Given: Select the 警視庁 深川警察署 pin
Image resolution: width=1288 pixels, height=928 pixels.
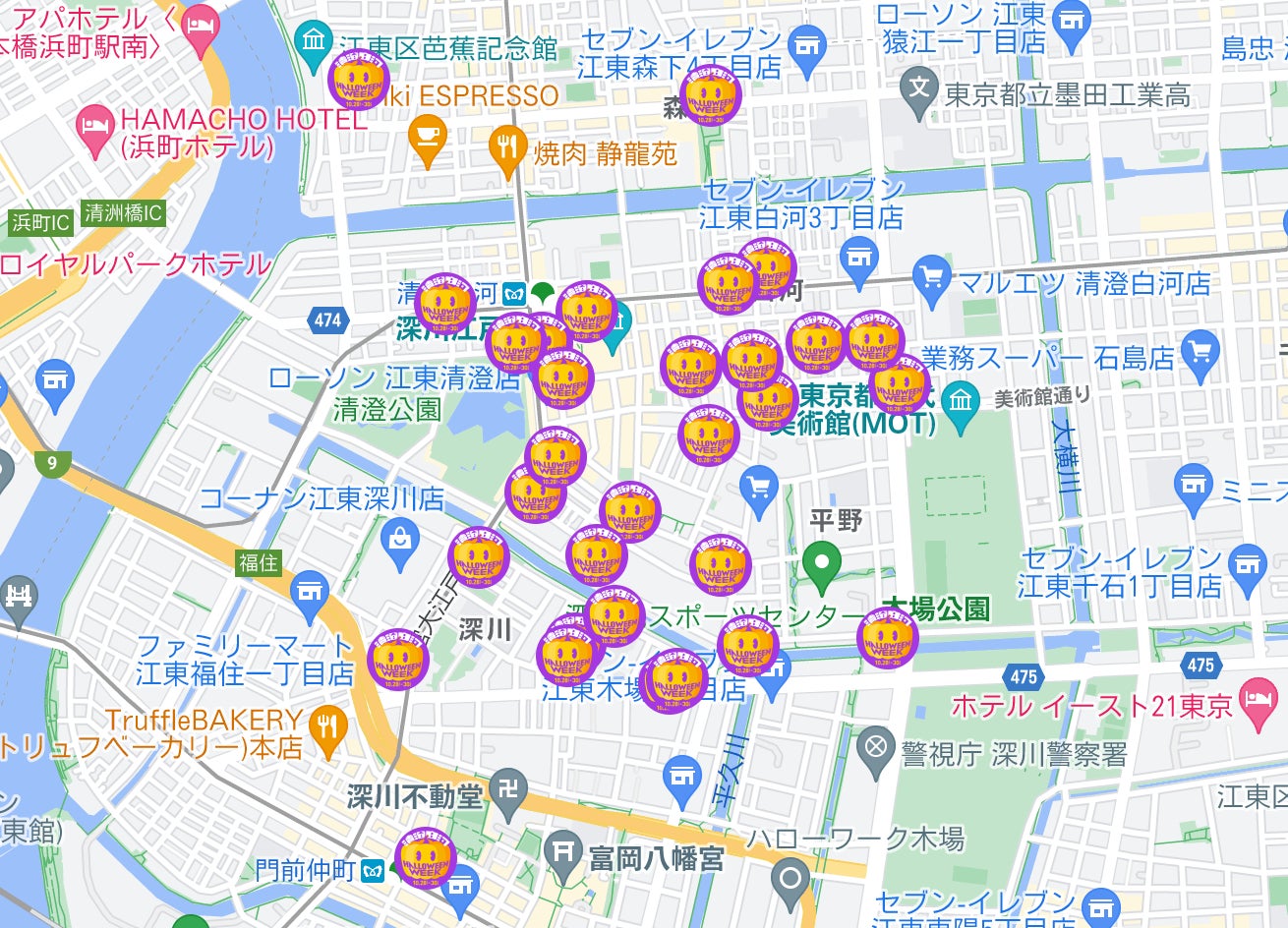Looking at the screenshot, I should coord(874,750).
